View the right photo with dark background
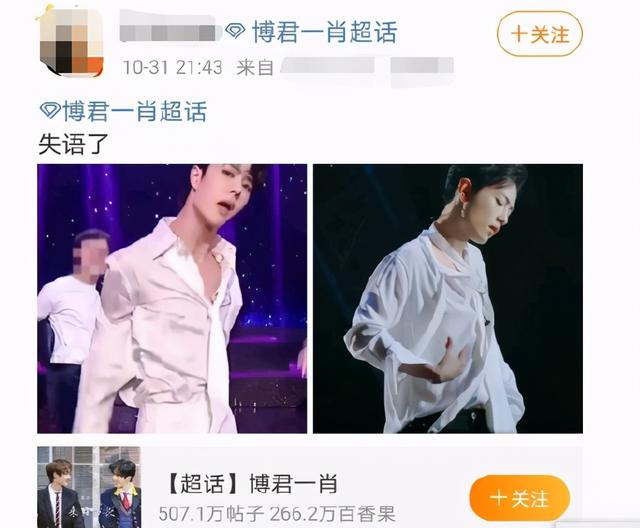This screenshot has width=640, height=528. (x=447, y=298)
